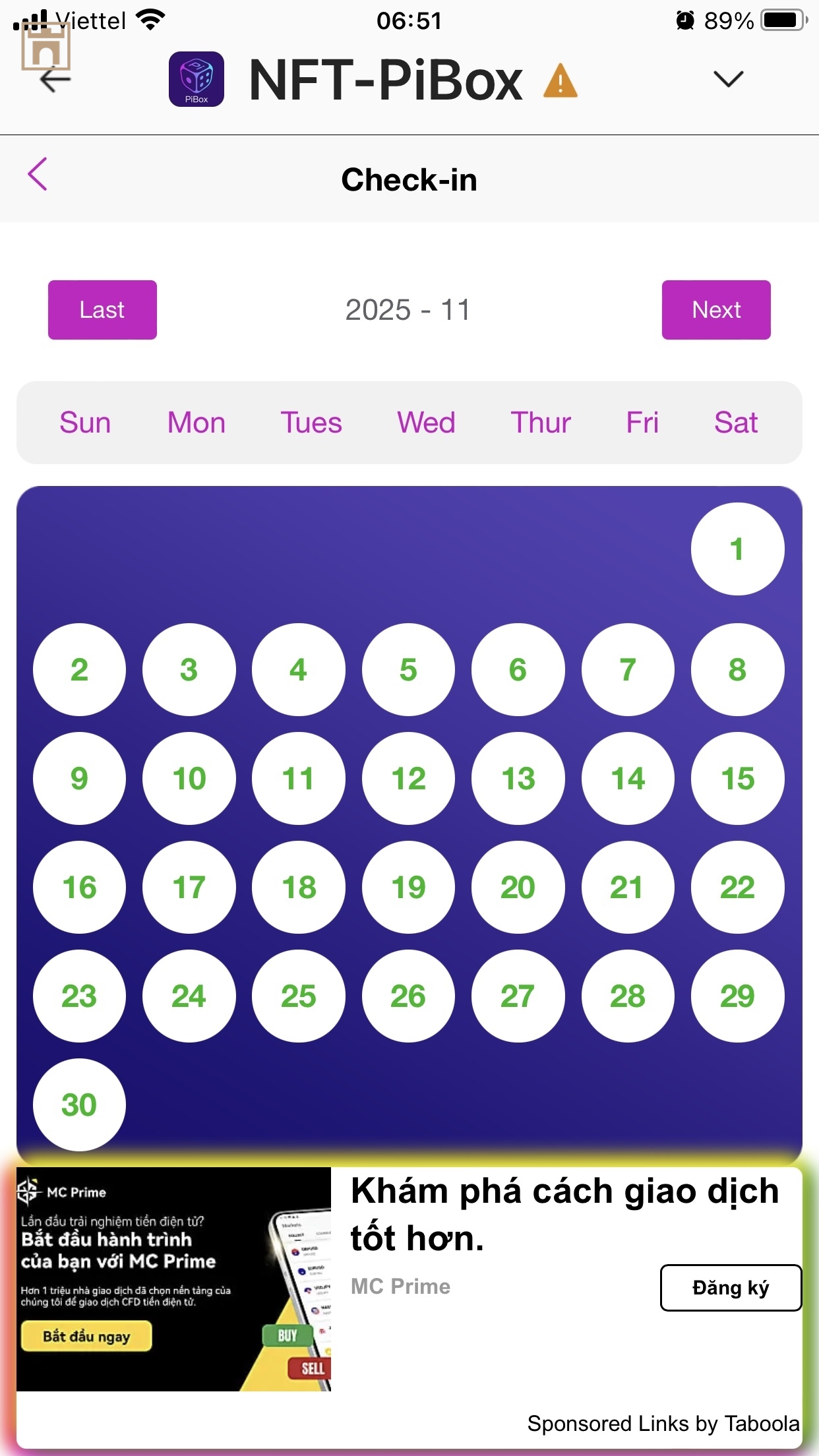Tap the purple back chevron on Check-in
This screenshot has width=819, height=1456.
point(38,174)
